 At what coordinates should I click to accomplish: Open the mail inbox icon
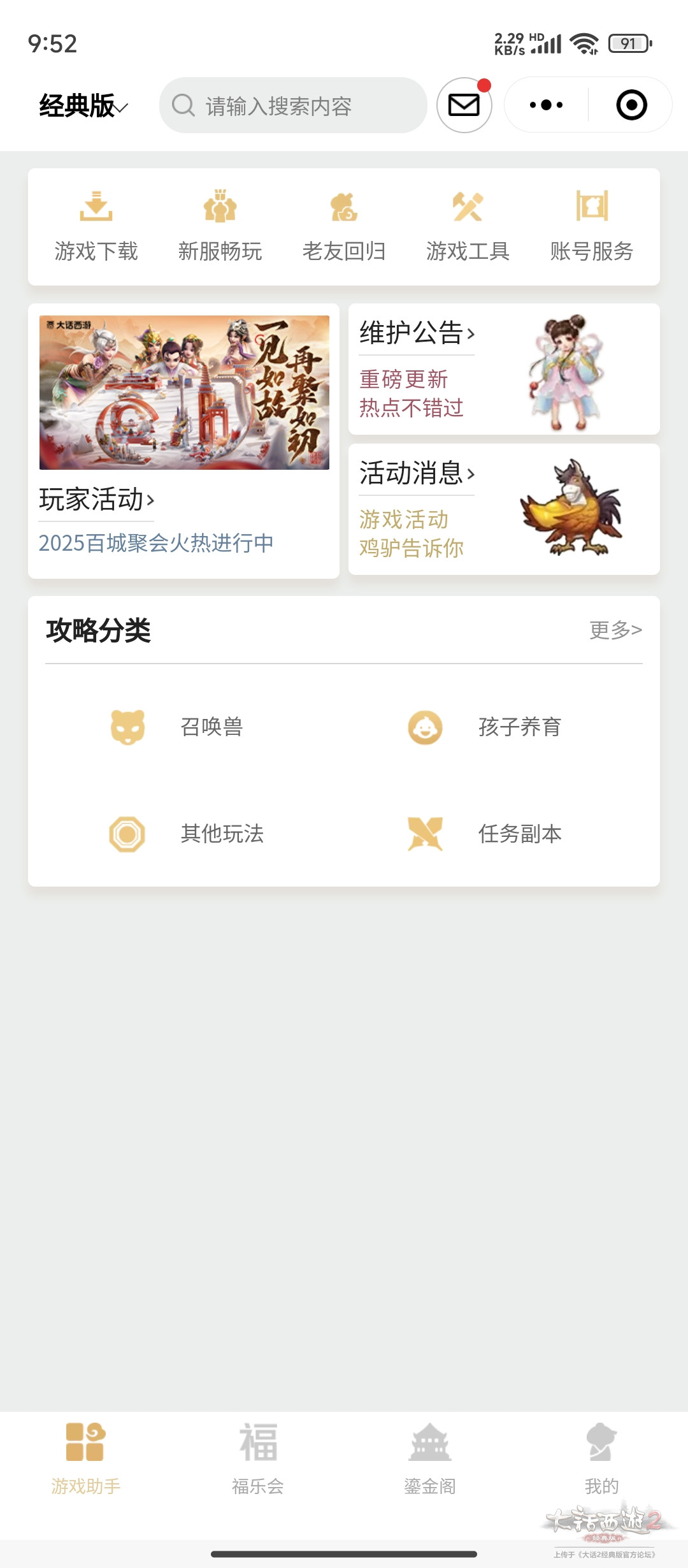[464, 105]
